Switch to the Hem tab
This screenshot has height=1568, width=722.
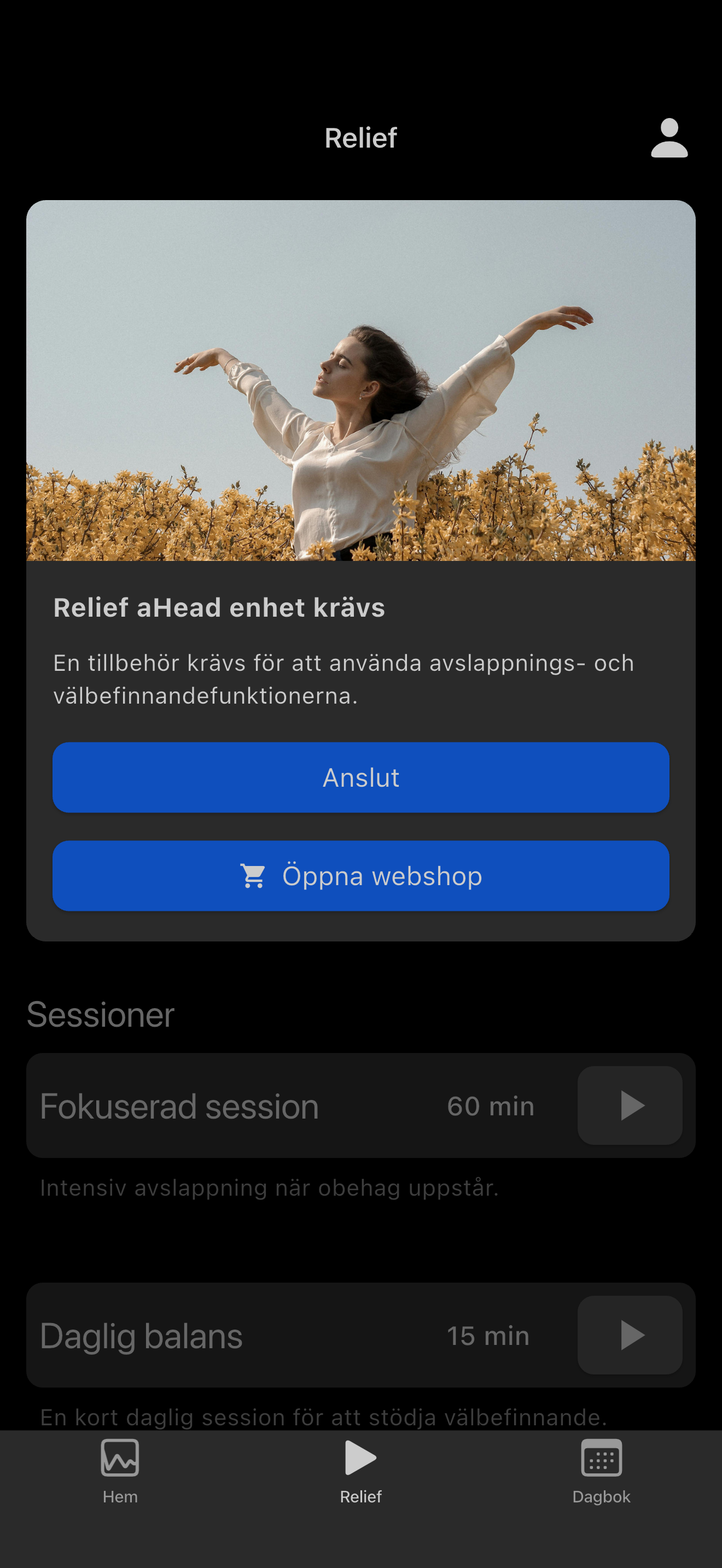(120, 1470)
